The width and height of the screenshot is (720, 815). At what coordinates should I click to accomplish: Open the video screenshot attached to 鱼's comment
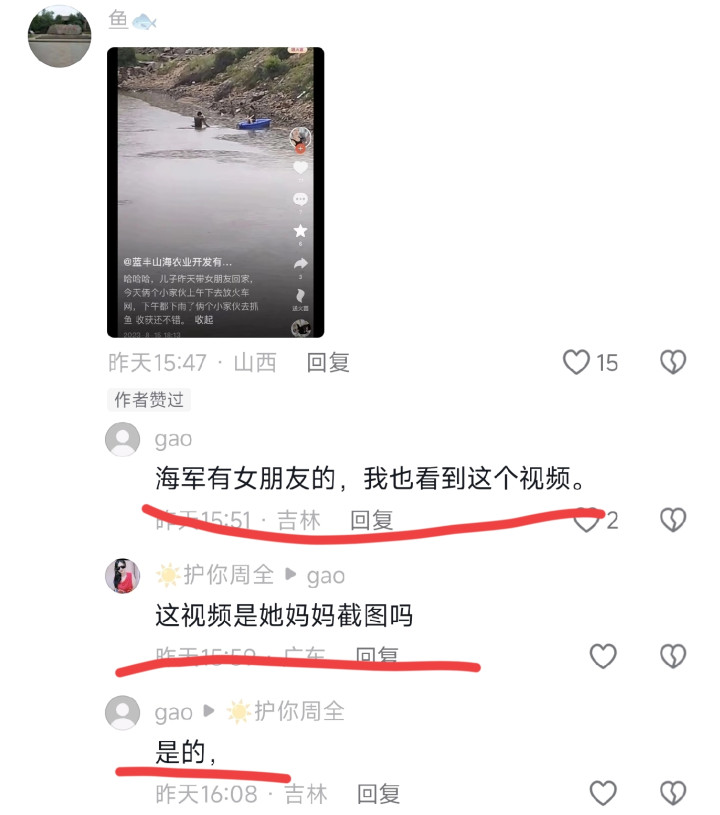pos(215,192)
